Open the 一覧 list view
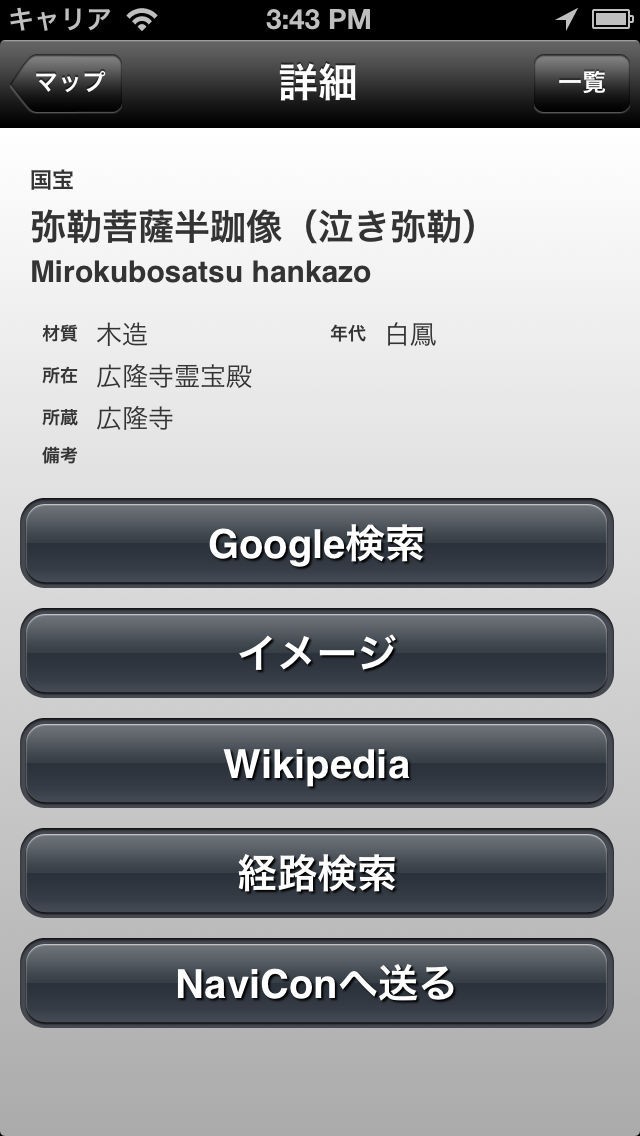640x1136 pixels. click(581, 83)
